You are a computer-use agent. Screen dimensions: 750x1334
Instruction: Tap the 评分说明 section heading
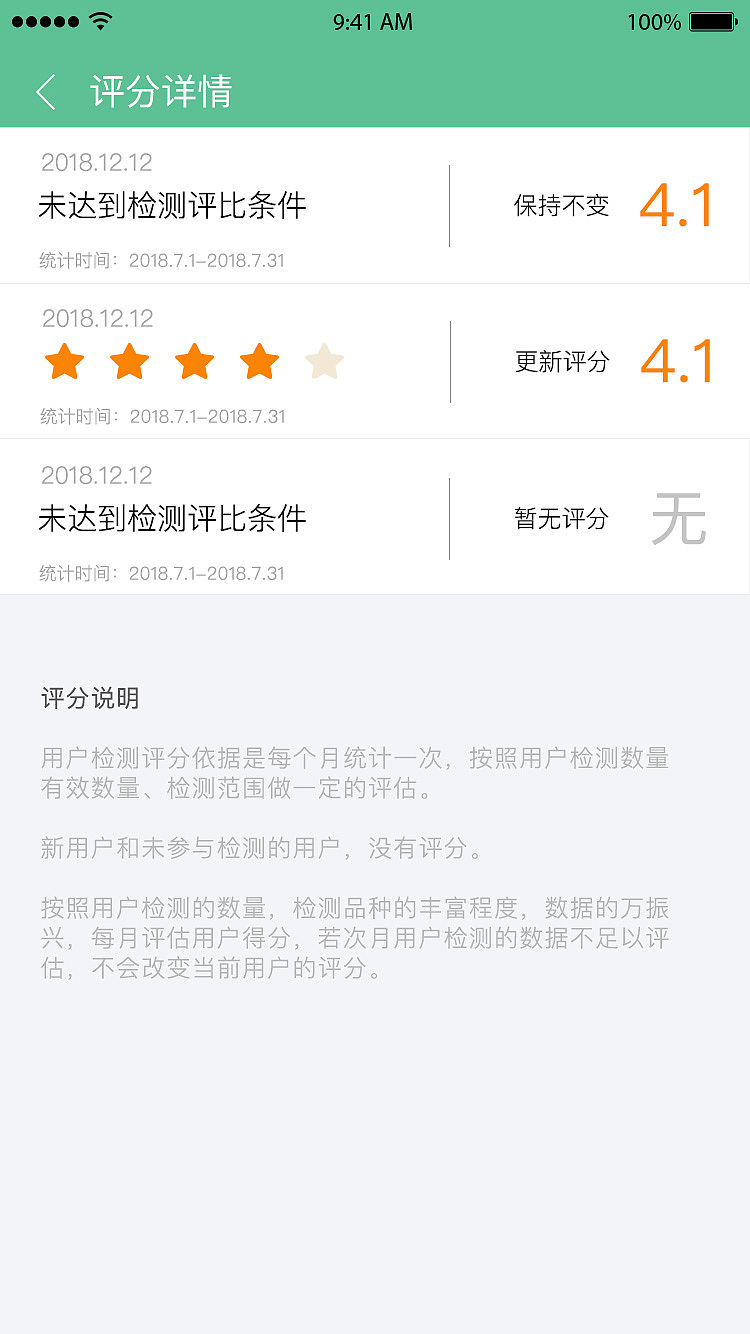tap(89, 699)
